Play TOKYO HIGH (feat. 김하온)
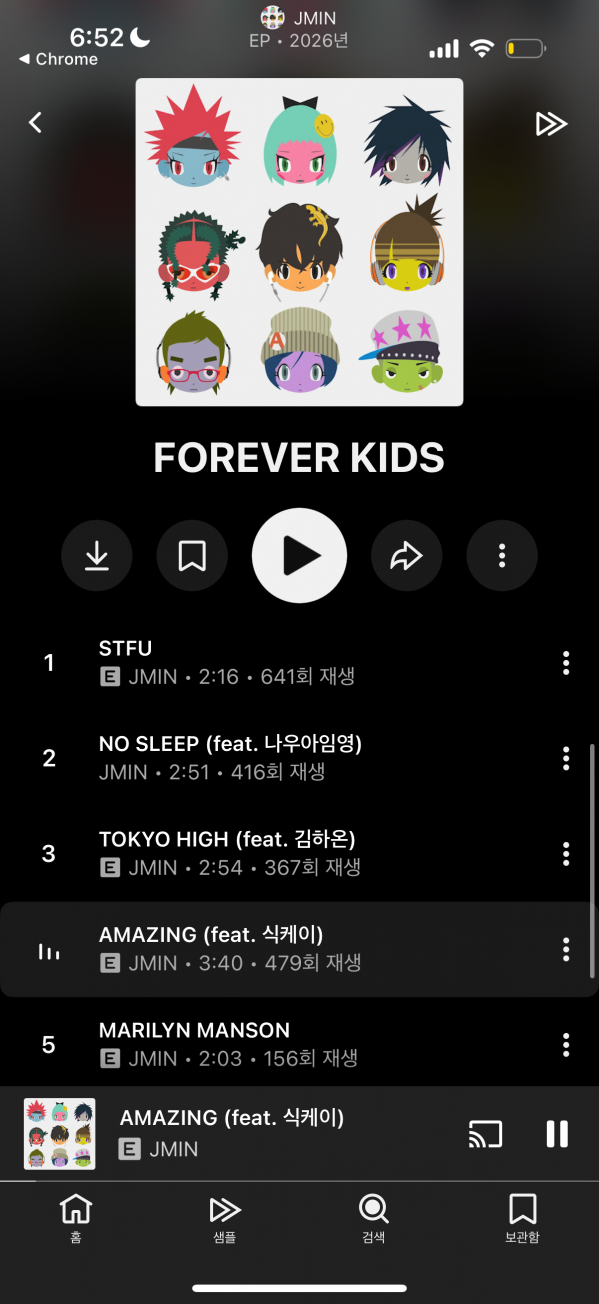 coord(299,853)
